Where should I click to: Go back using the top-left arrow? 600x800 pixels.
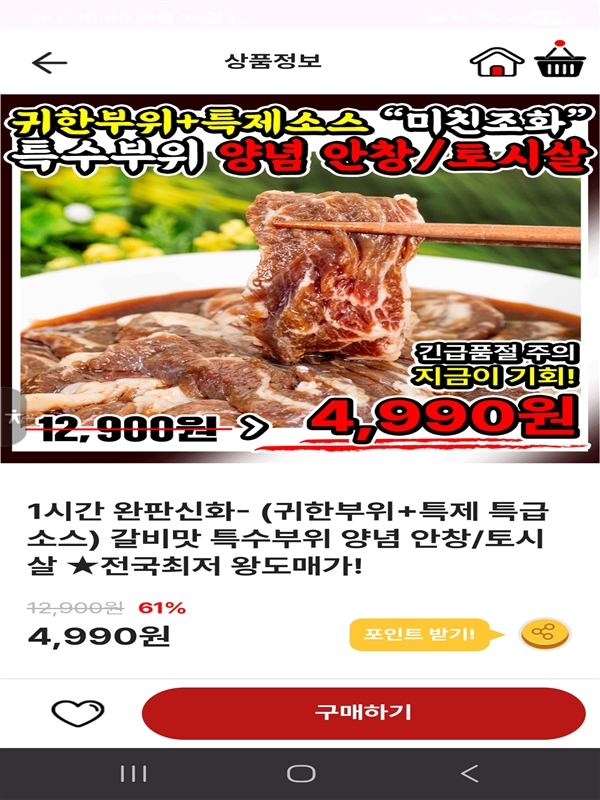[48, 62]
